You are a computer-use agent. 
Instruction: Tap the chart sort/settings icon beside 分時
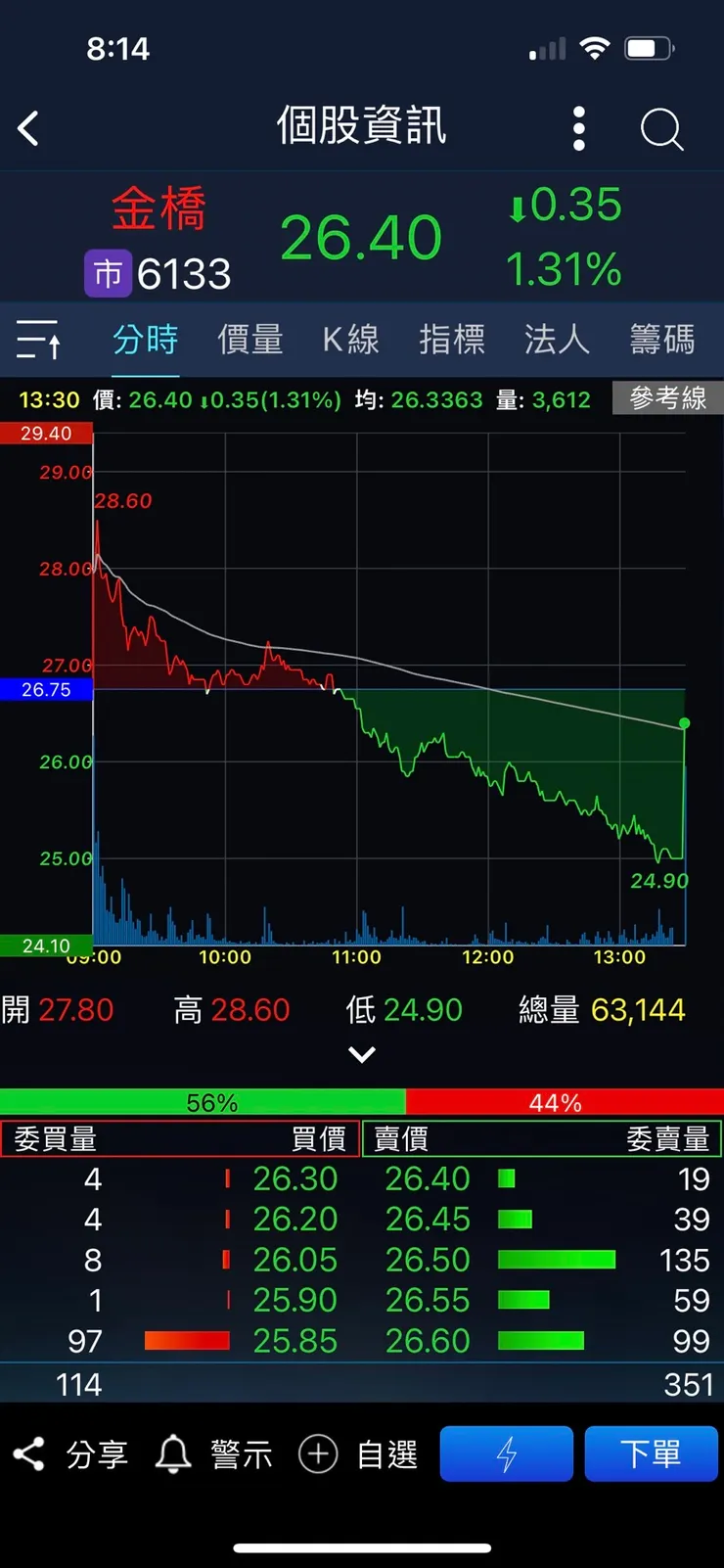39,339
